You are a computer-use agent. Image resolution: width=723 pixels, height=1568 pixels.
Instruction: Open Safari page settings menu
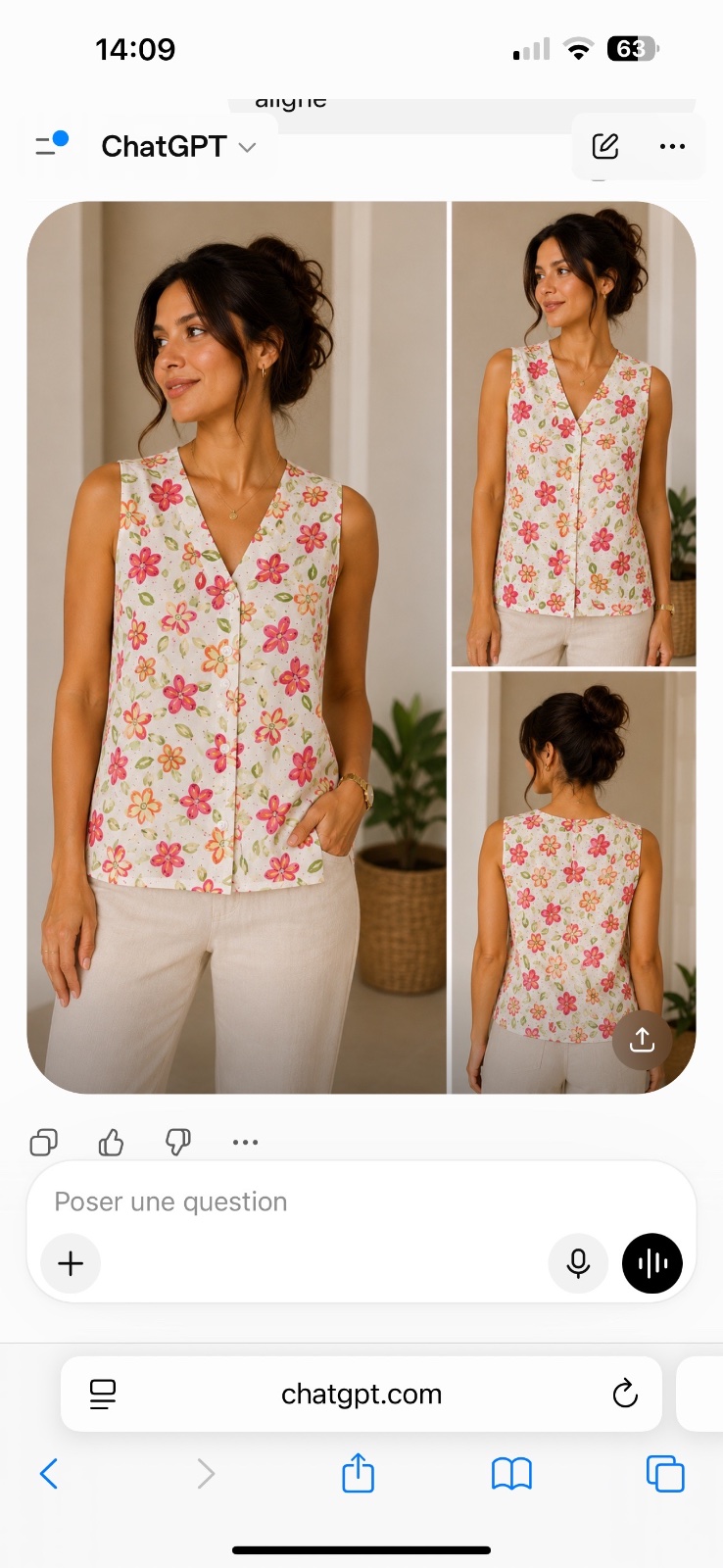tap(103, 1394)
